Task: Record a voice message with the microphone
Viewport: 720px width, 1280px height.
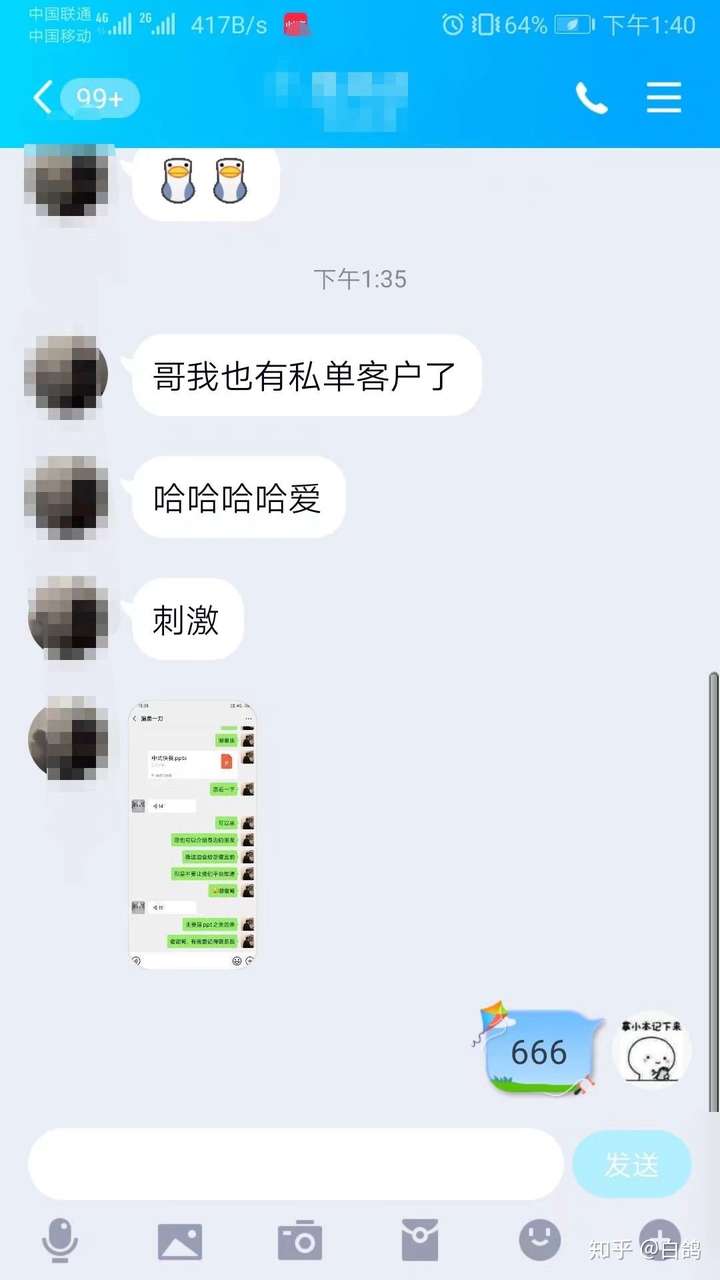Action: click(x=60, y=1241)
